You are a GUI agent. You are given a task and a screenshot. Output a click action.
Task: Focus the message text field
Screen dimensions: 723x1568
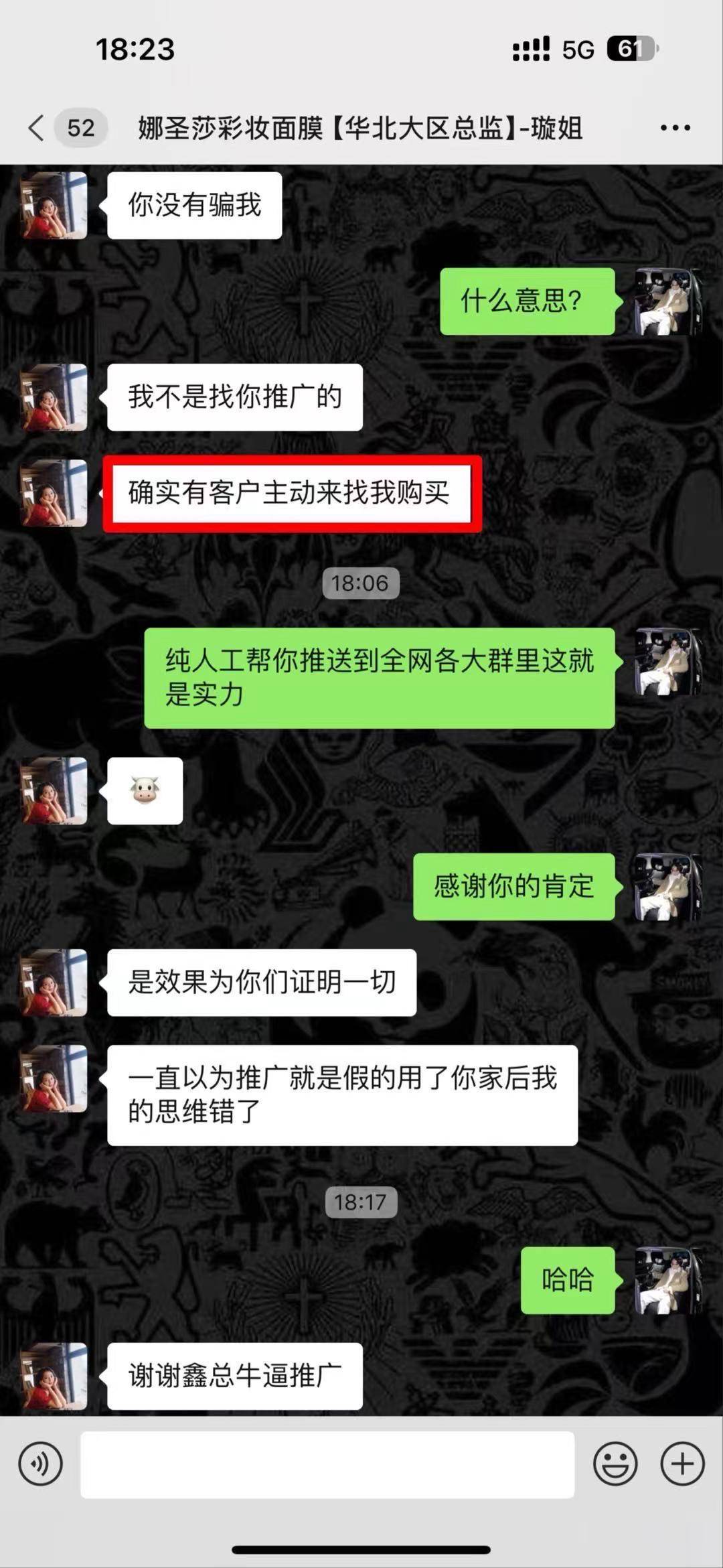coord(327,1464)
